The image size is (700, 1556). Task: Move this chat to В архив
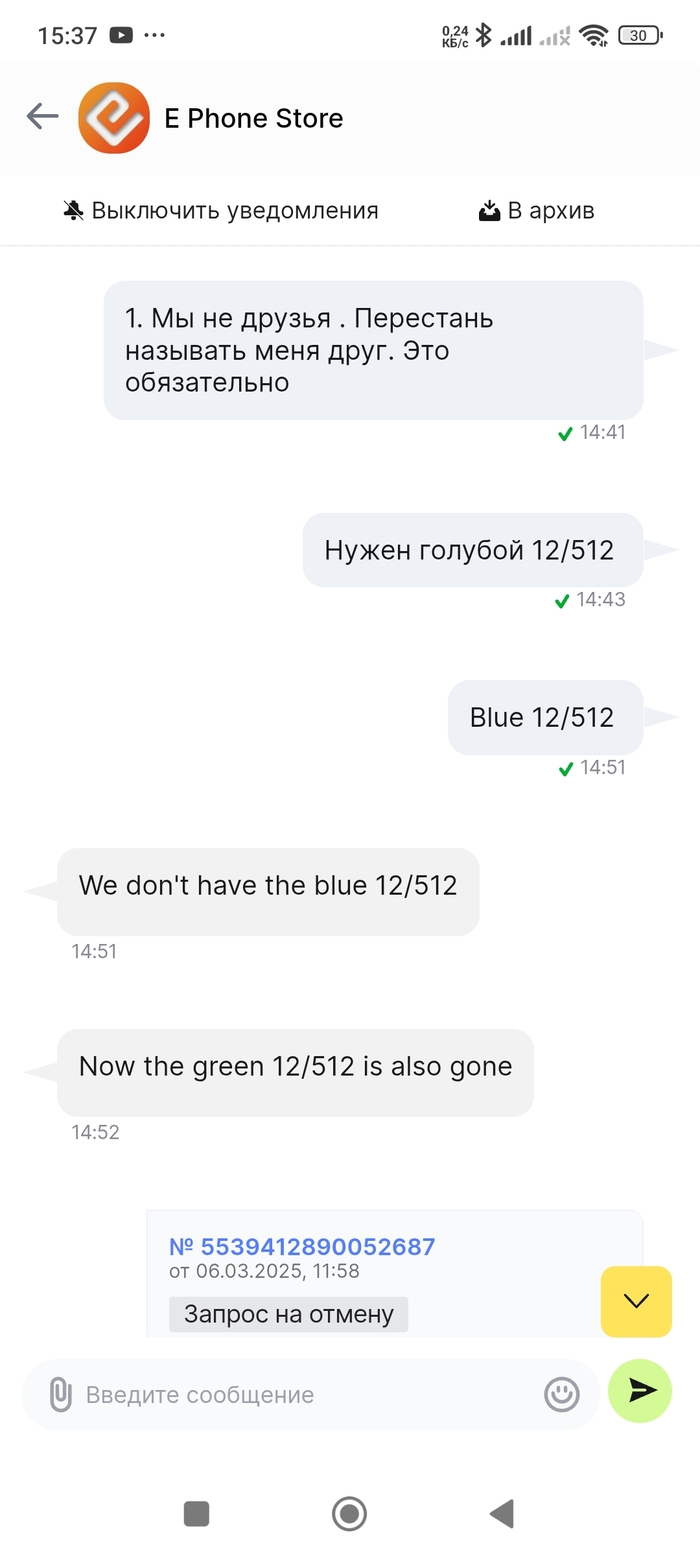(537, 211)
